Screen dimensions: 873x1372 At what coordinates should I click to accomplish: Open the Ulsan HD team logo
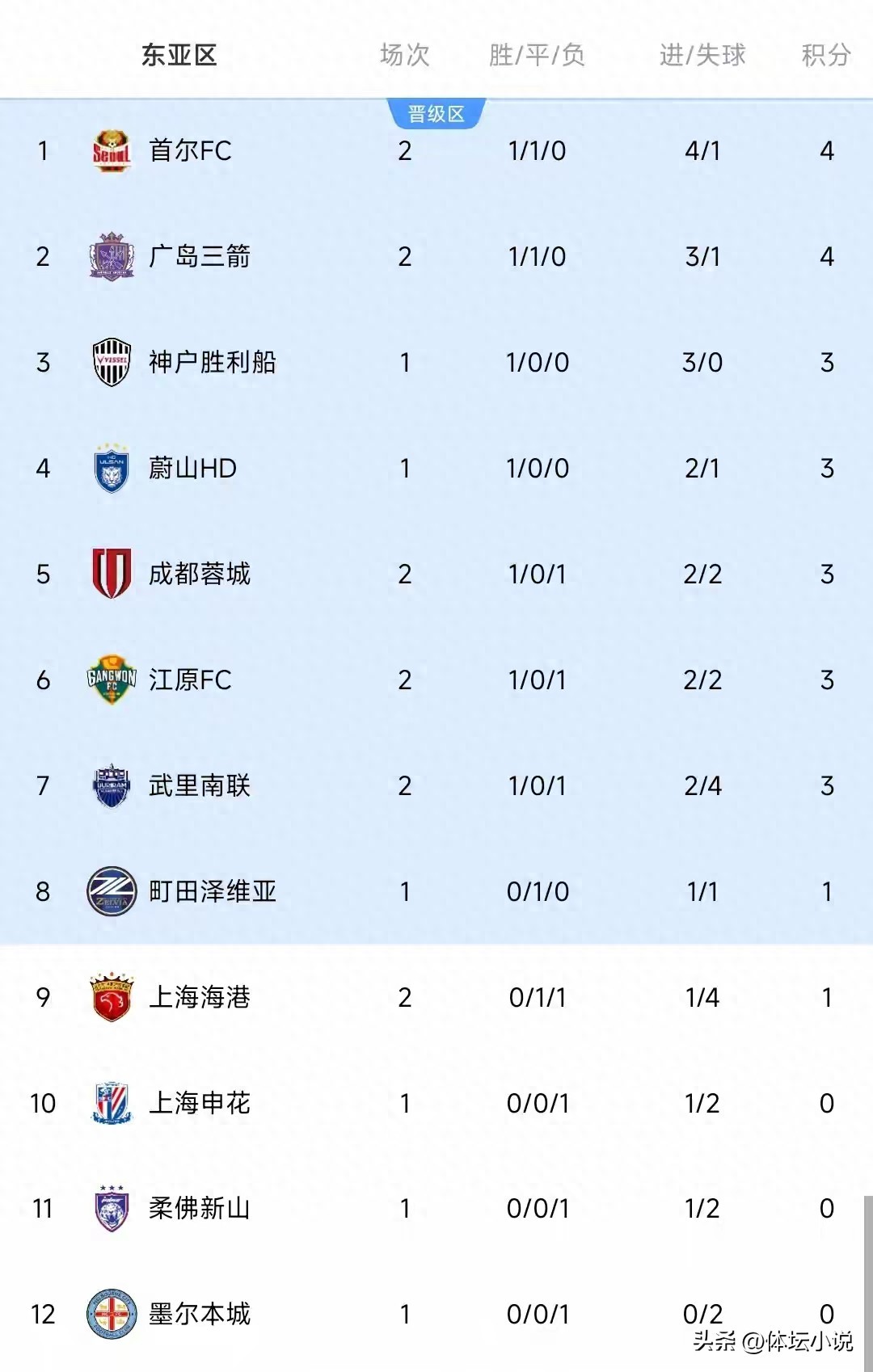[x=111, y=467]
